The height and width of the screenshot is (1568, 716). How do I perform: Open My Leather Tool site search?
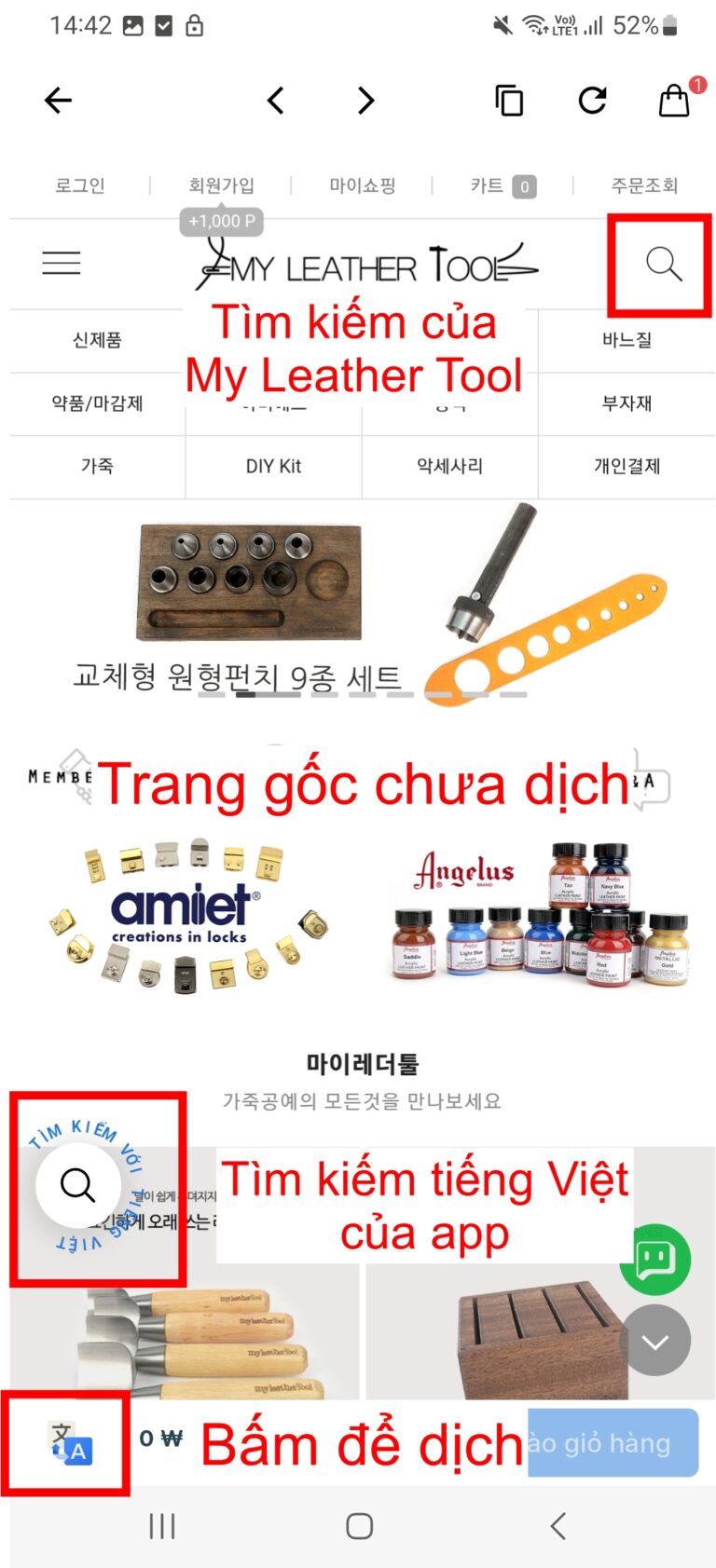[663, 264]
